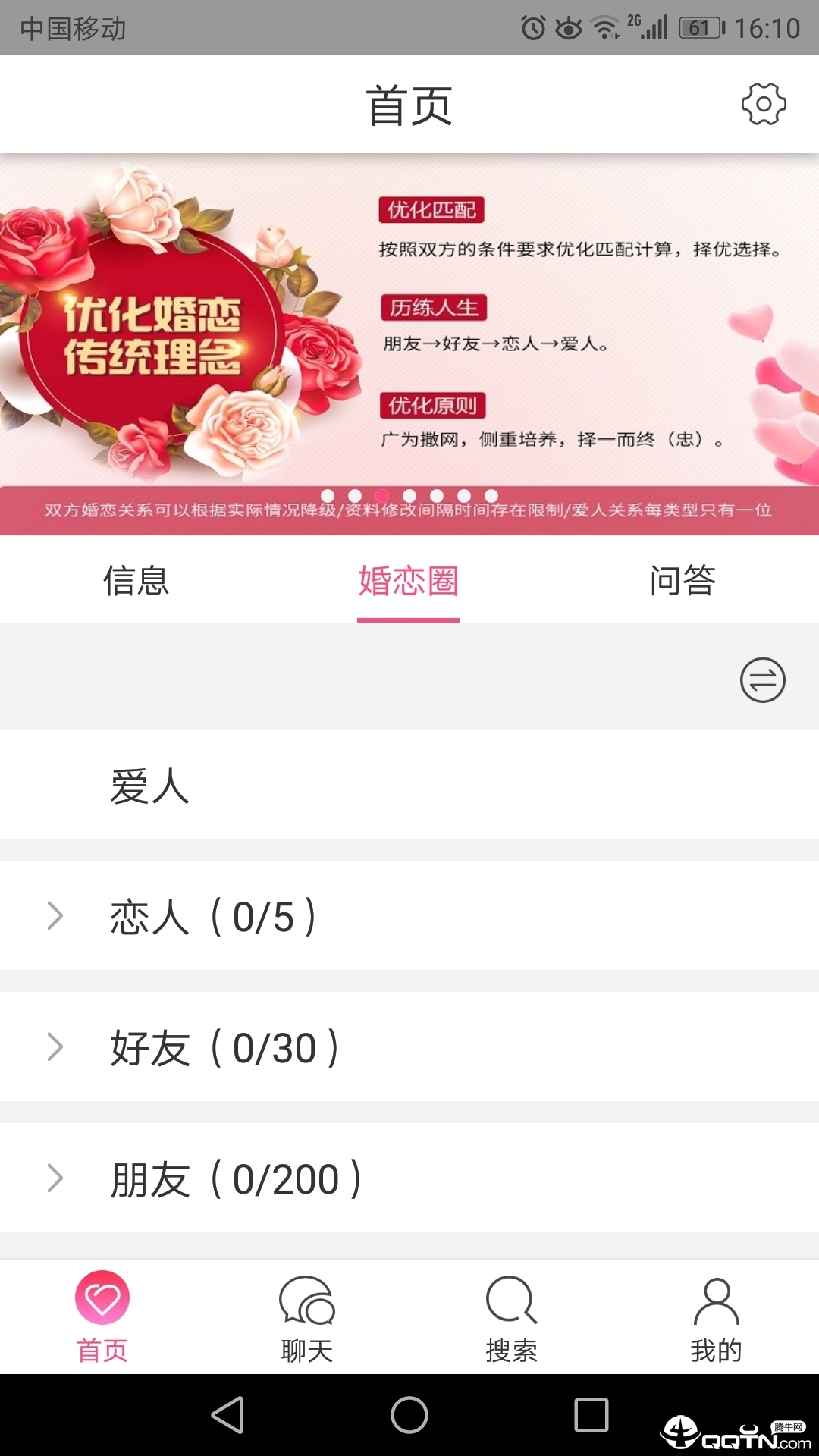Tap the system back button
Viewport: 819px width, 1456px height.
coord(227,1415)
